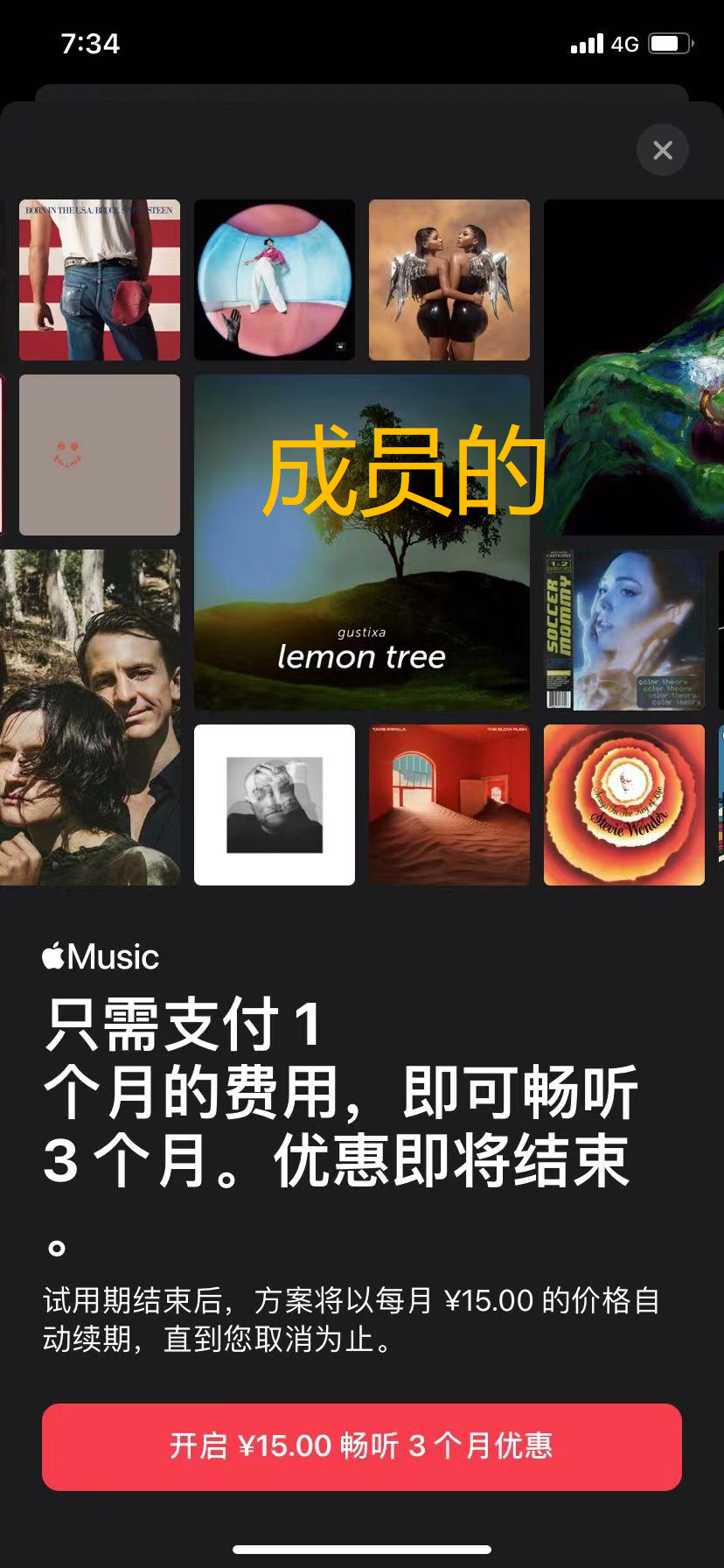Image resolution: width=724 pixels, height=1568 pixels.
Task: Start the ¥15.00 three-month offer
Action: [x=362, y=1446]
